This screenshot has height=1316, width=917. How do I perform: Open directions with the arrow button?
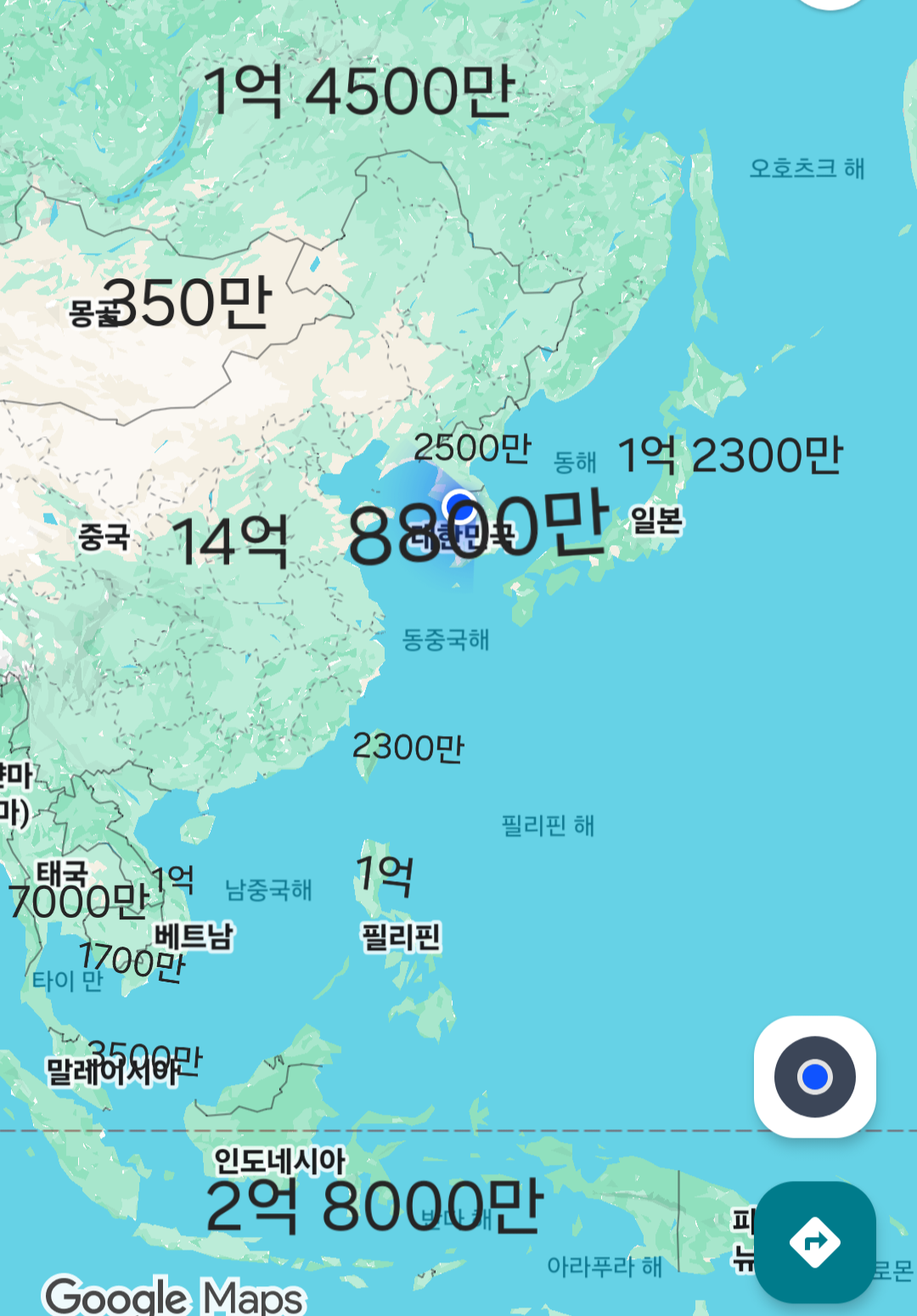click(x=814, y=1241)
